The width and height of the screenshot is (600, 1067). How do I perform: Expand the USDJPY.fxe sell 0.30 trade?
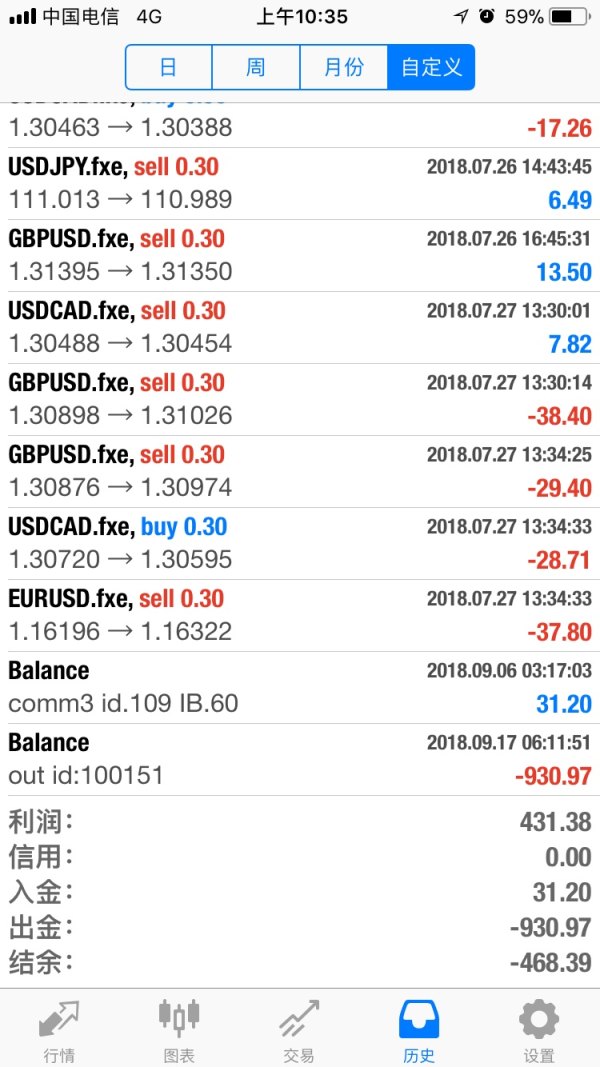[300, 183]
